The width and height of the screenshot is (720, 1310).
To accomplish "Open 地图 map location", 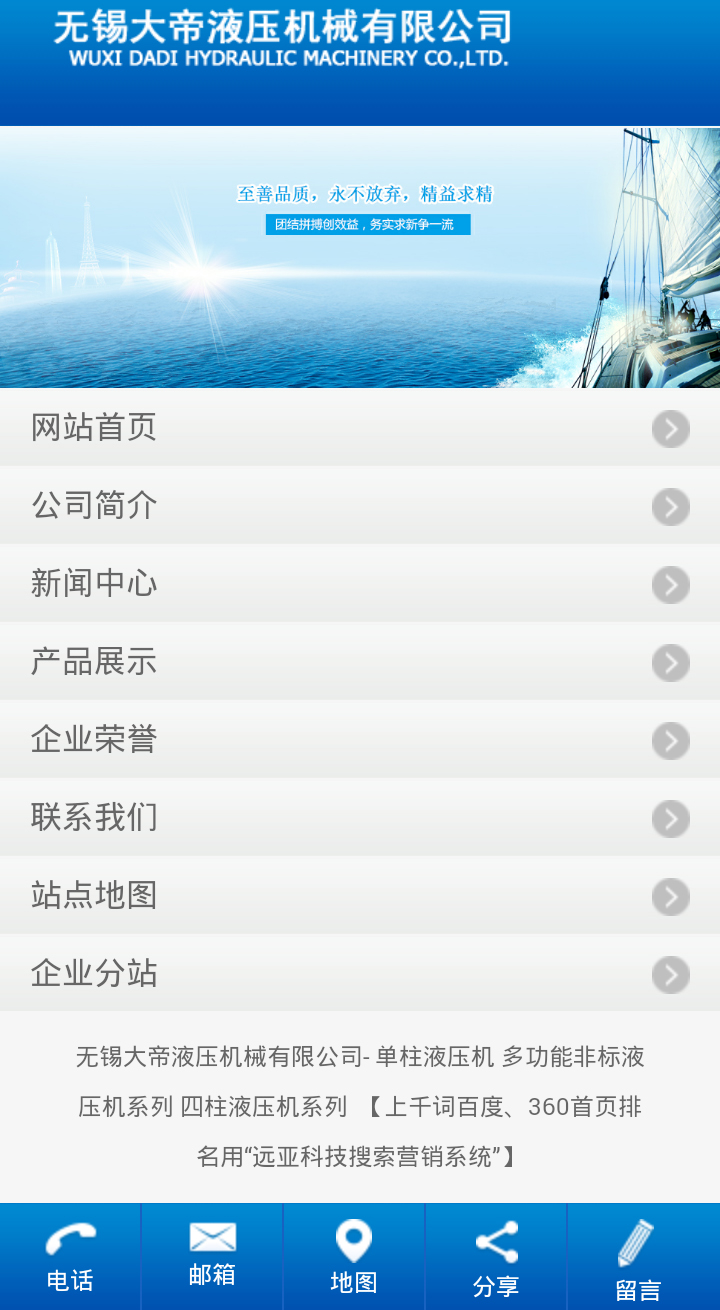I will click(354, 1257).
